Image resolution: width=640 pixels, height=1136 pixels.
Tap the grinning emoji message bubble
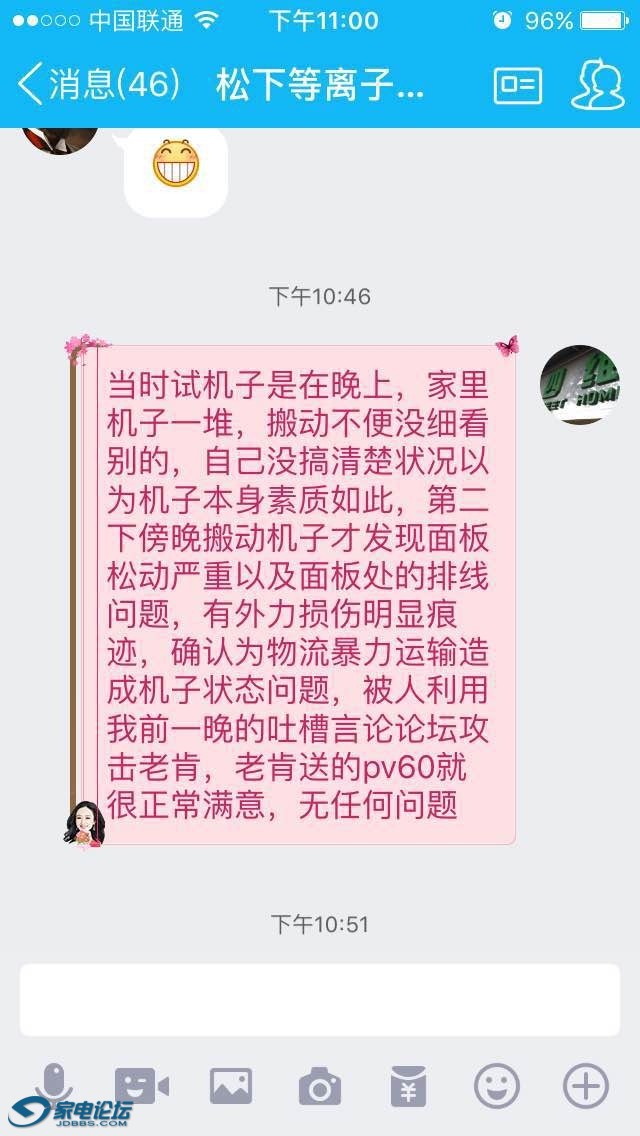176,166
